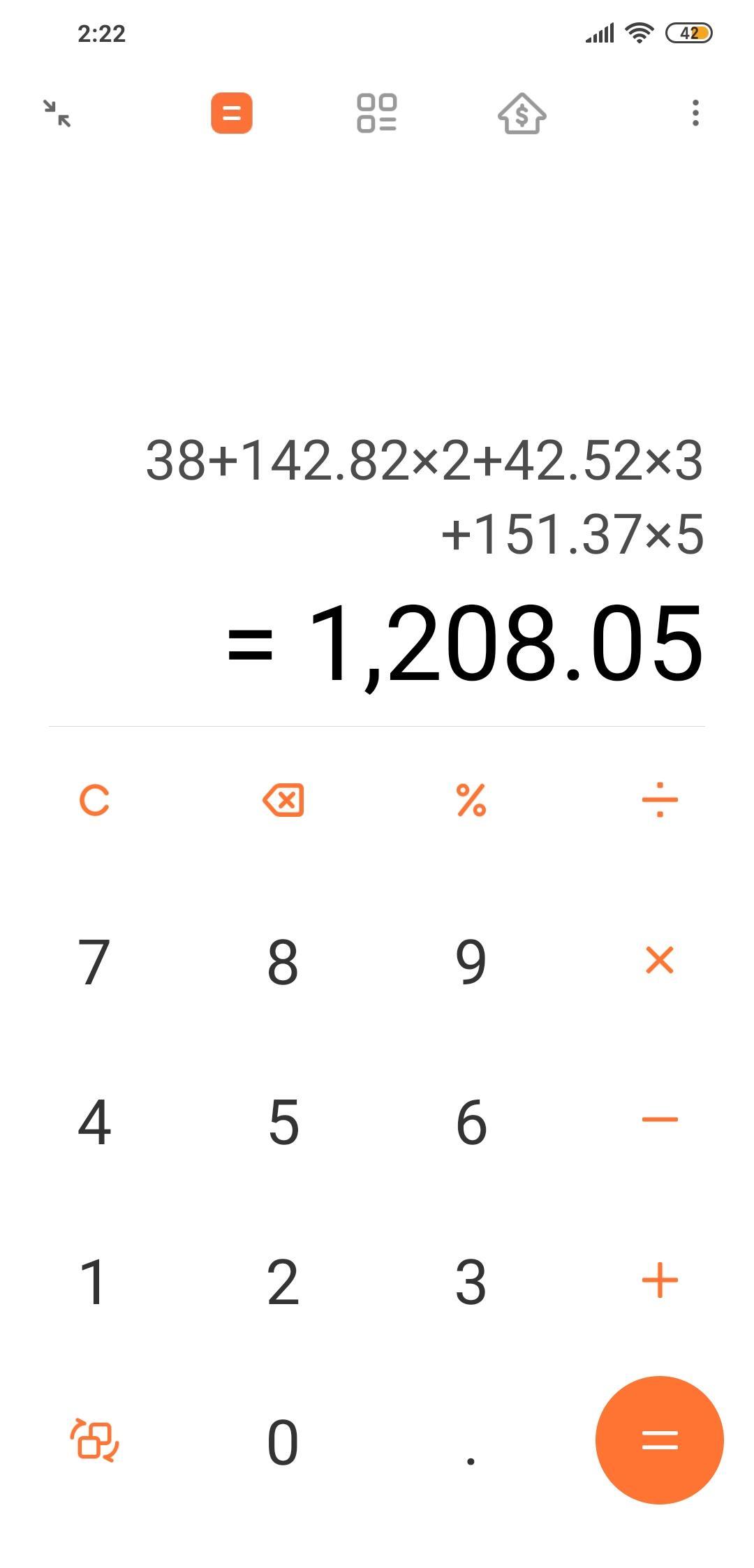Viewport: 754px width, 1568px height.
Task: Enter the digit 4
Action: tap(94, 1121)
